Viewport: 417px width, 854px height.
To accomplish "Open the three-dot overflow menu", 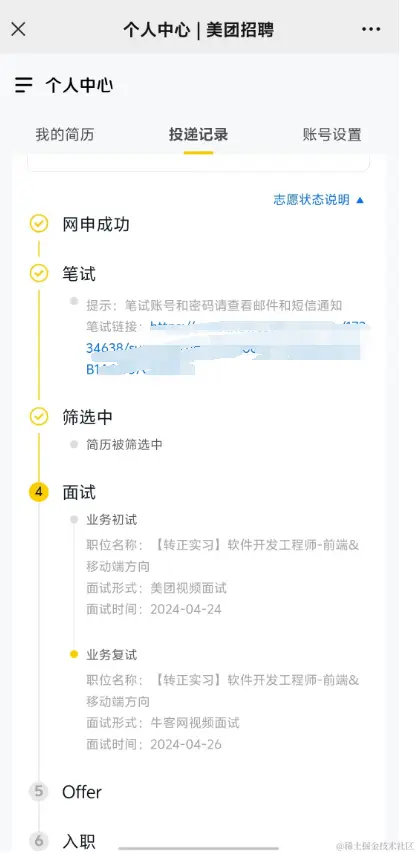I will click(x=371, y=29).
